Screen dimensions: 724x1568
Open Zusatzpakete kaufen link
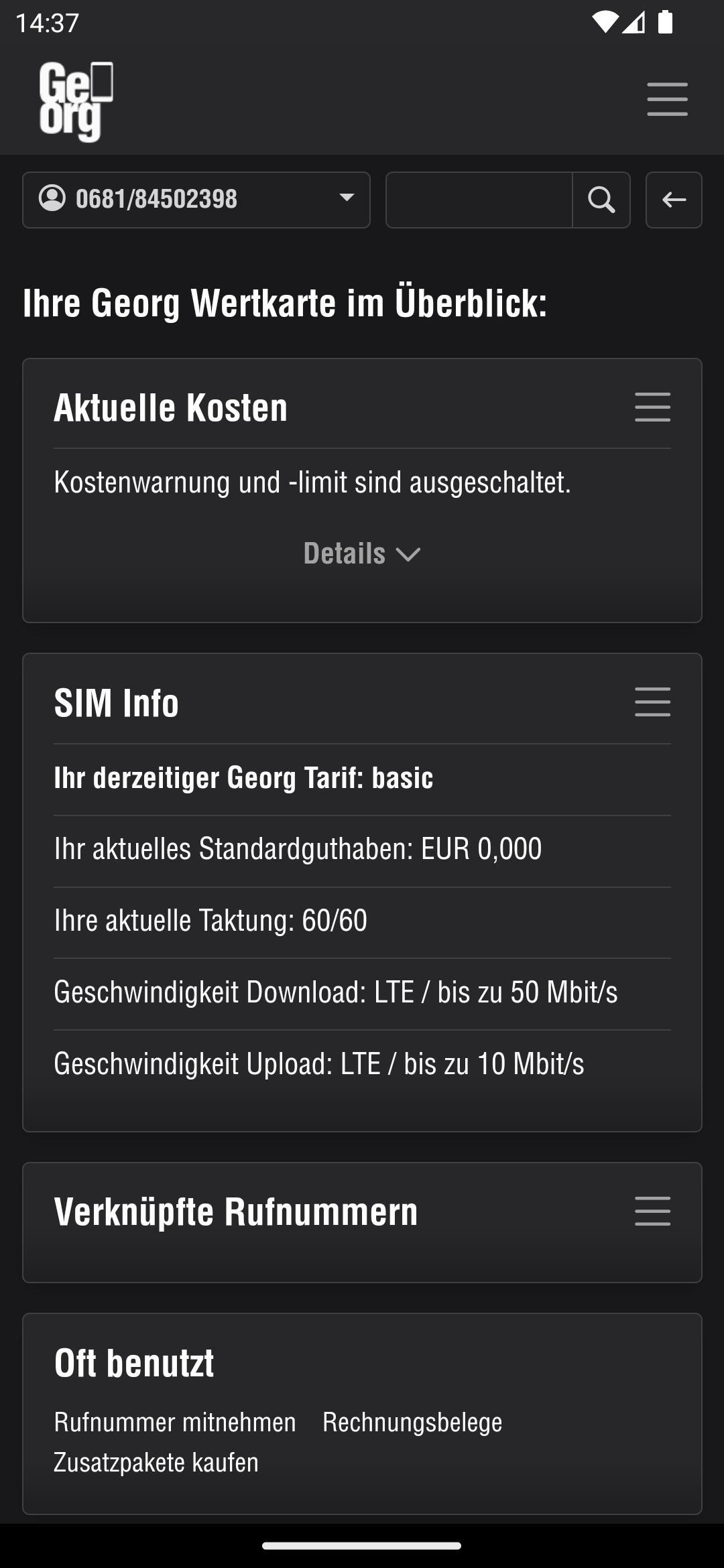[x=156, y=1462]
